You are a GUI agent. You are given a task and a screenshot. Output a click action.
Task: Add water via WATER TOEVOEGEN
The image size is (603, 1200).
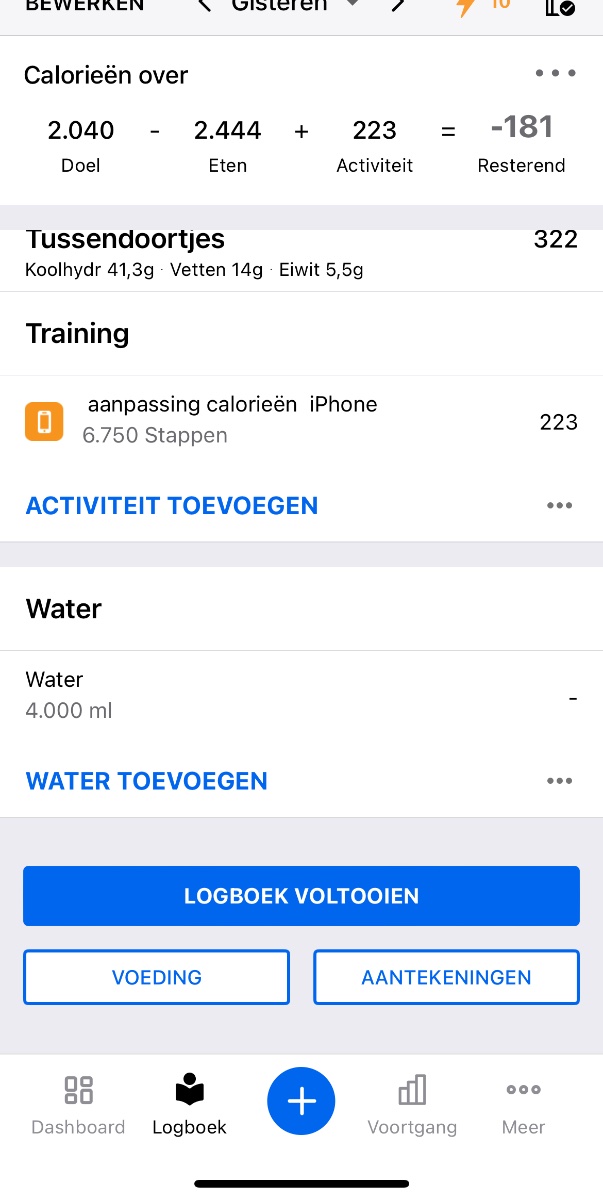pos(147,781)
